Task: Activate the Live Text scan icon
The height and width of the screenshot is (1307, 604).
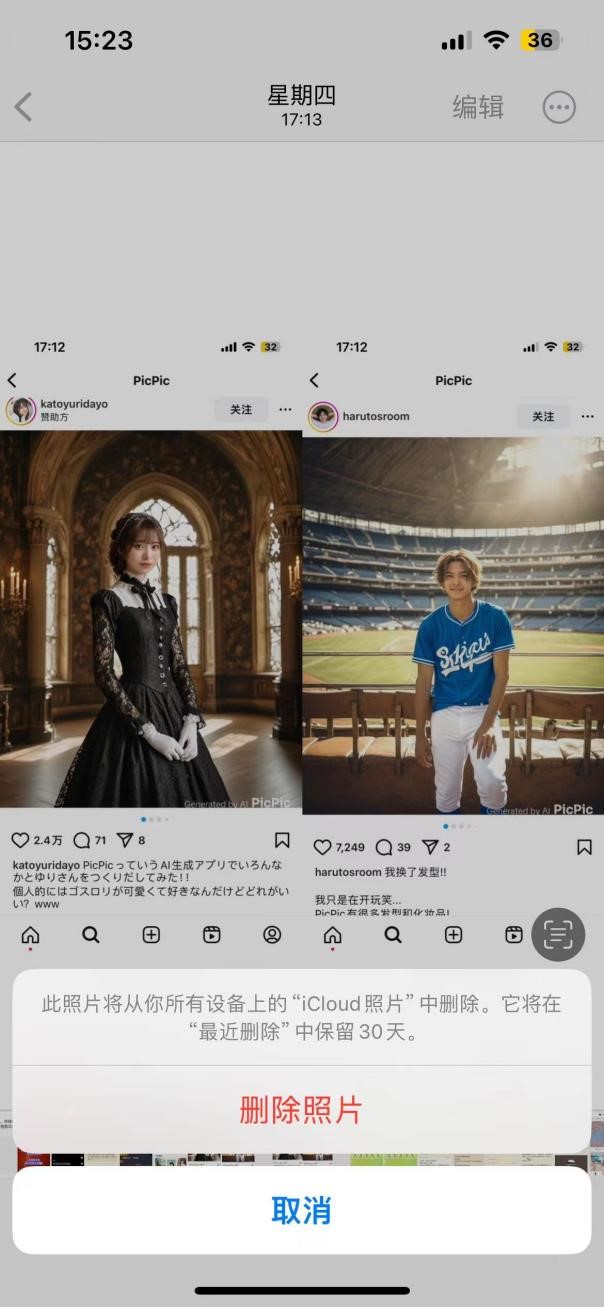Action: (558, 935)
